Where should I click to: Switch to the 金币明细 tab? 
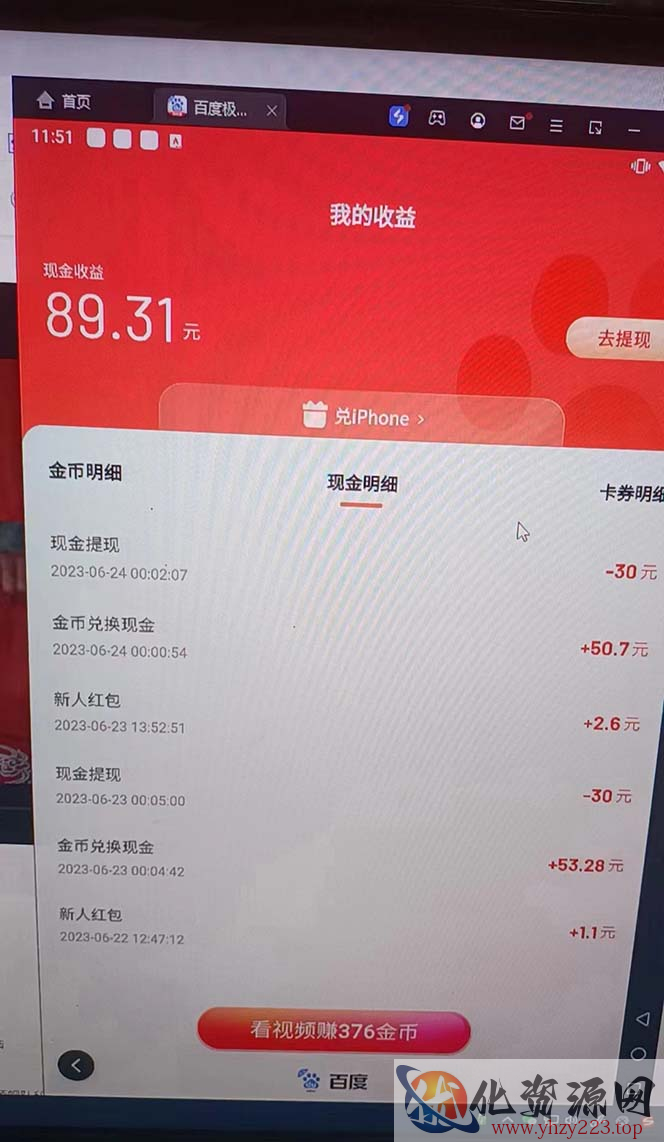click(85, 473)
